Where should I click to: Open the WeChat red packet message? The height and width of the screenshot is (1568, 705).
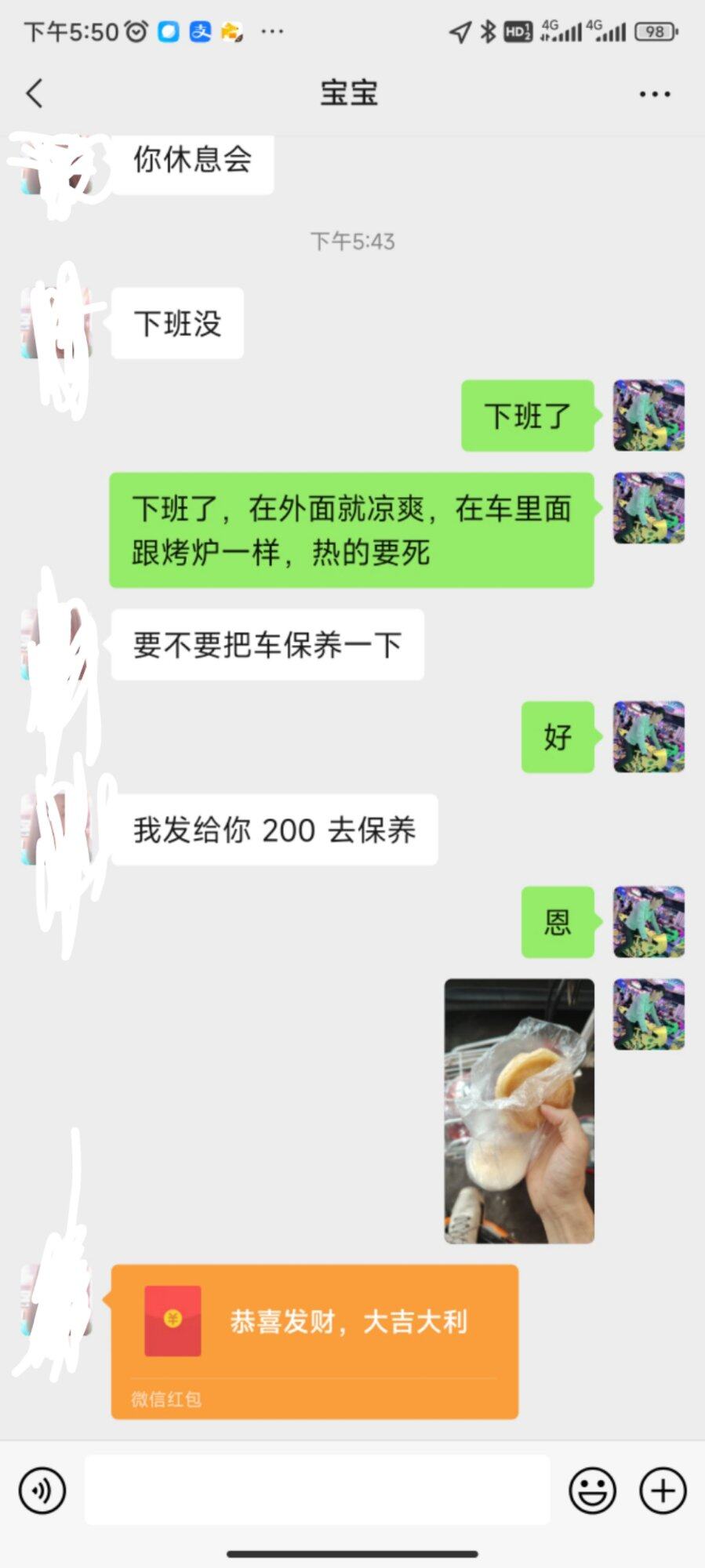(x=314, y=1341)
